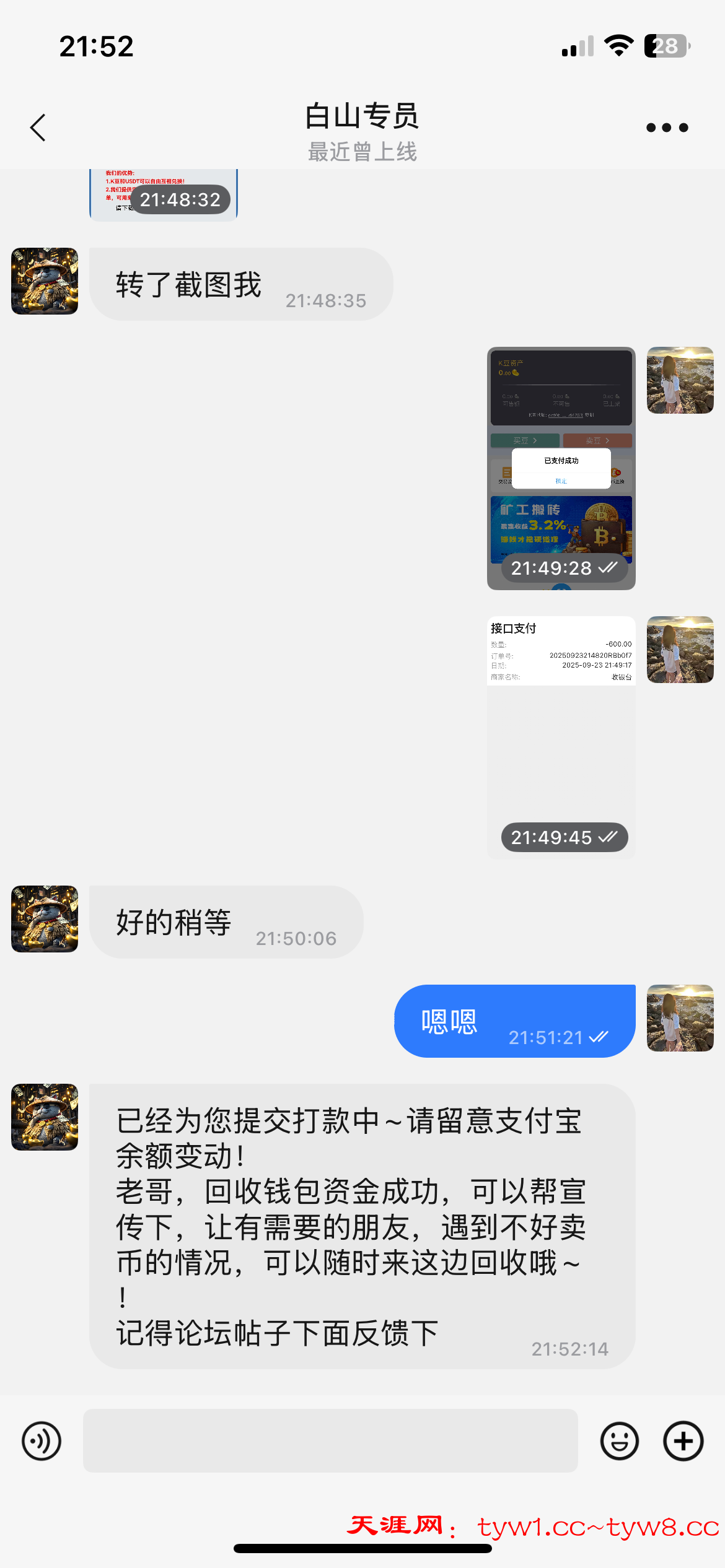The image size is (725, 1568).
Task: Open the image sent at 21:49:28
Action: (x=561, y=468)
